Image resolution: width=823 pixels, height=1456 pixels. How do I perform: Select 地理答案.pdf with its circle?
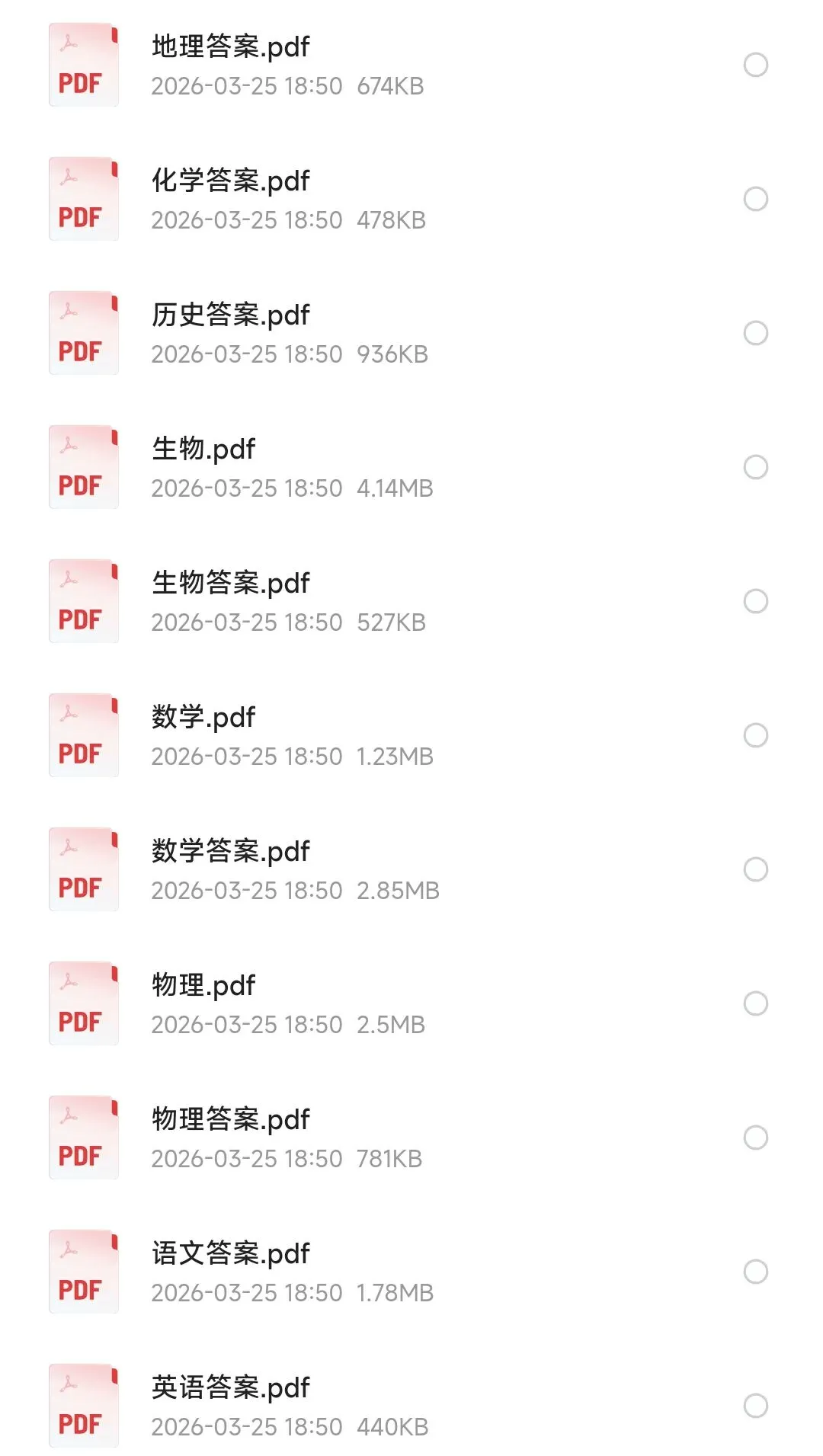pyautogui.click(x=755, y=65)
